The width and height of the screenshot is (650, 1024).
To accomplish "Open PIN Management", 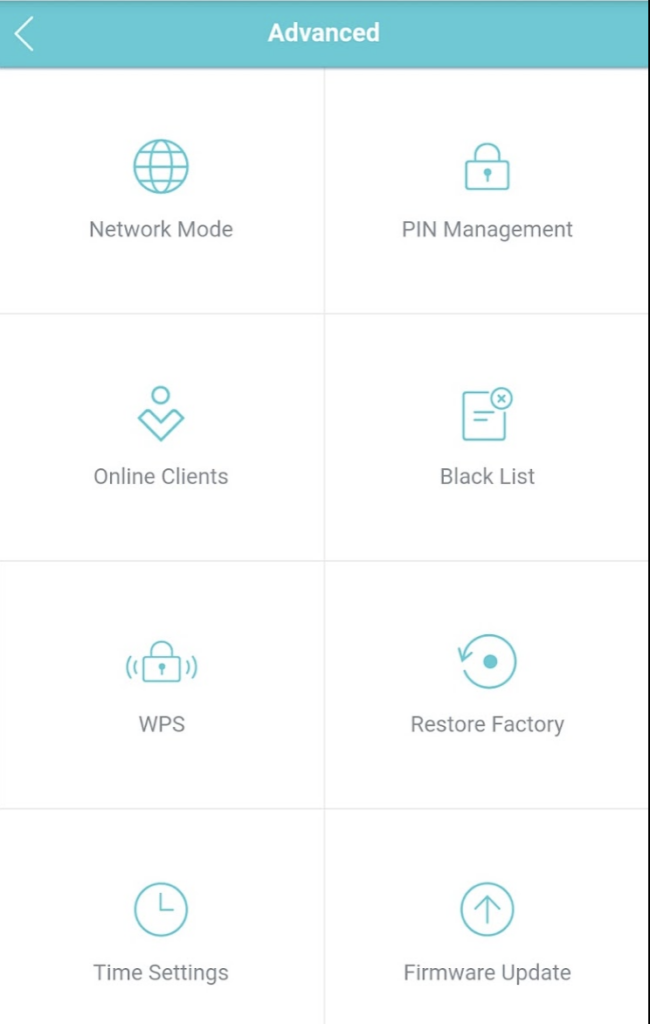I will coord(487,190).
